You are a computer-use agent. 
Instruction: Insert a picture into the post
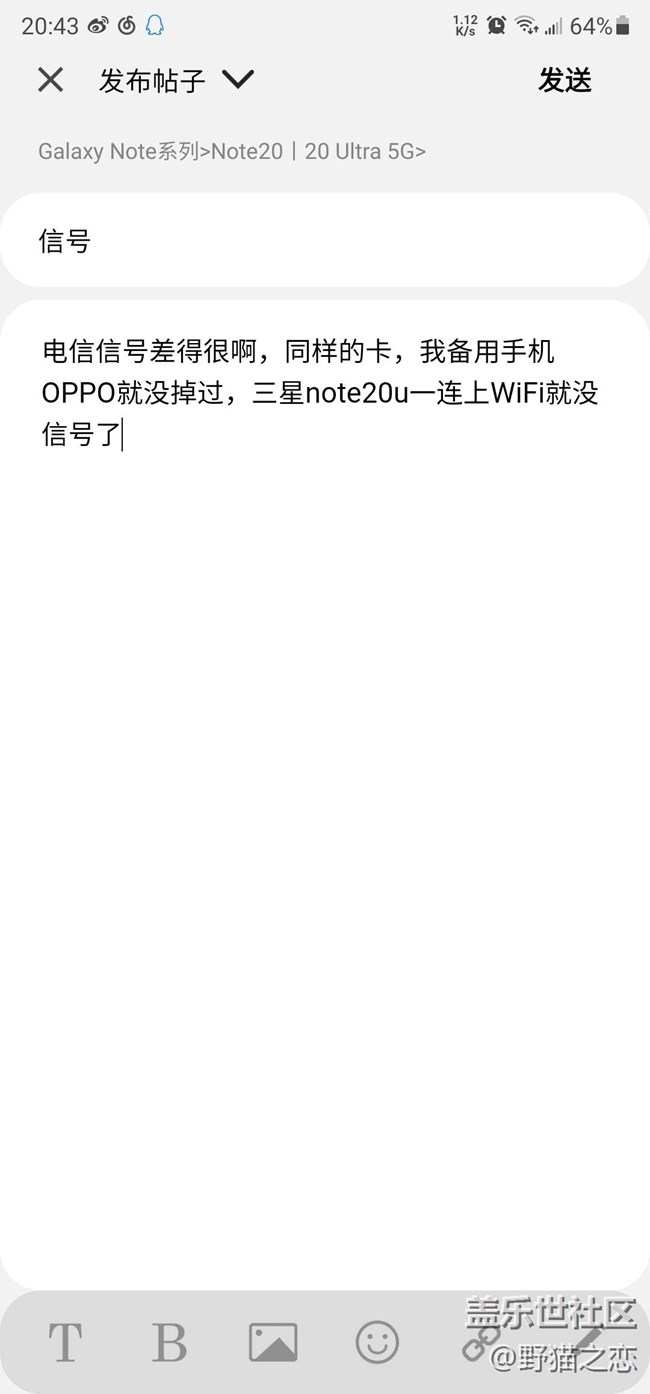point(273,1341)
